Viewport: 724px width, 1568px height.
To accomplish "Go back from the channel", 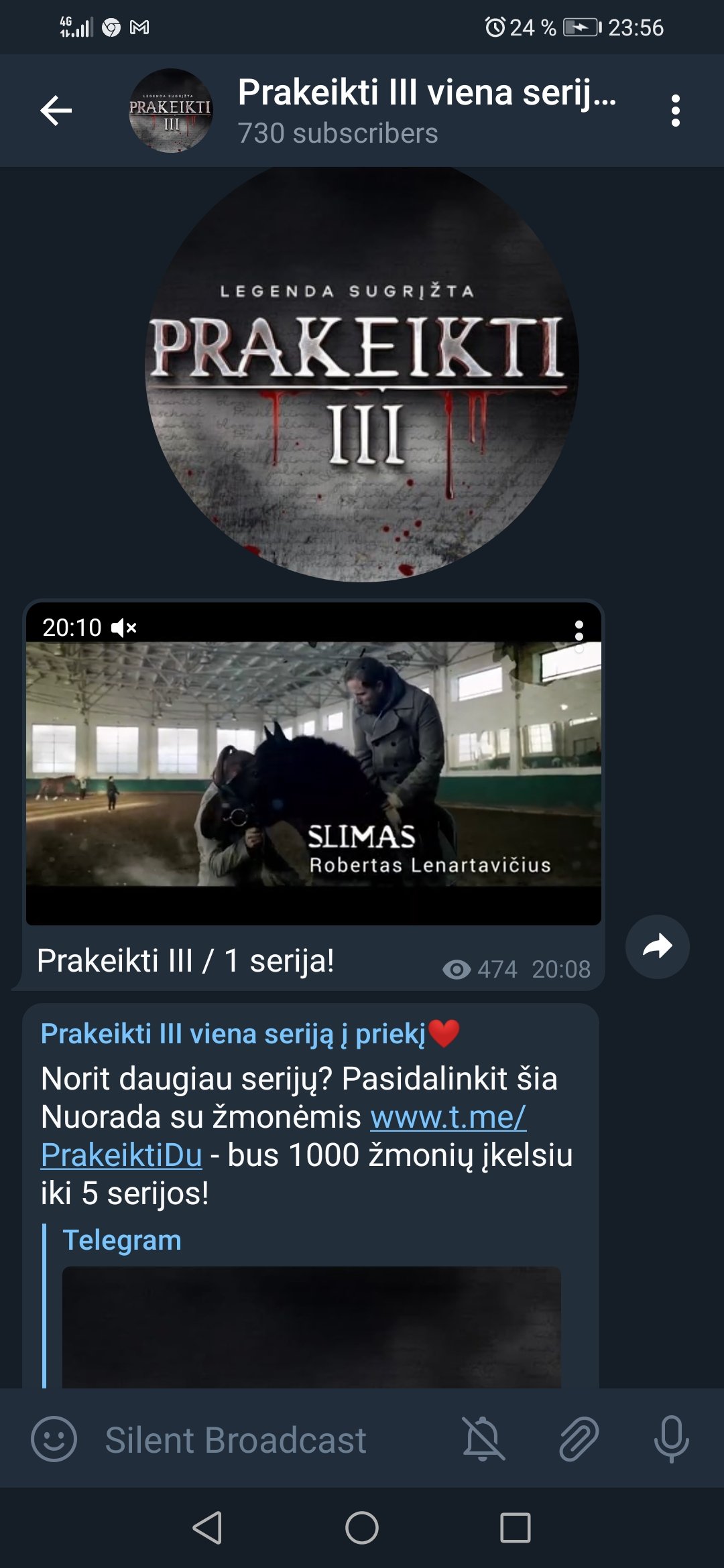I will (56, 111).
